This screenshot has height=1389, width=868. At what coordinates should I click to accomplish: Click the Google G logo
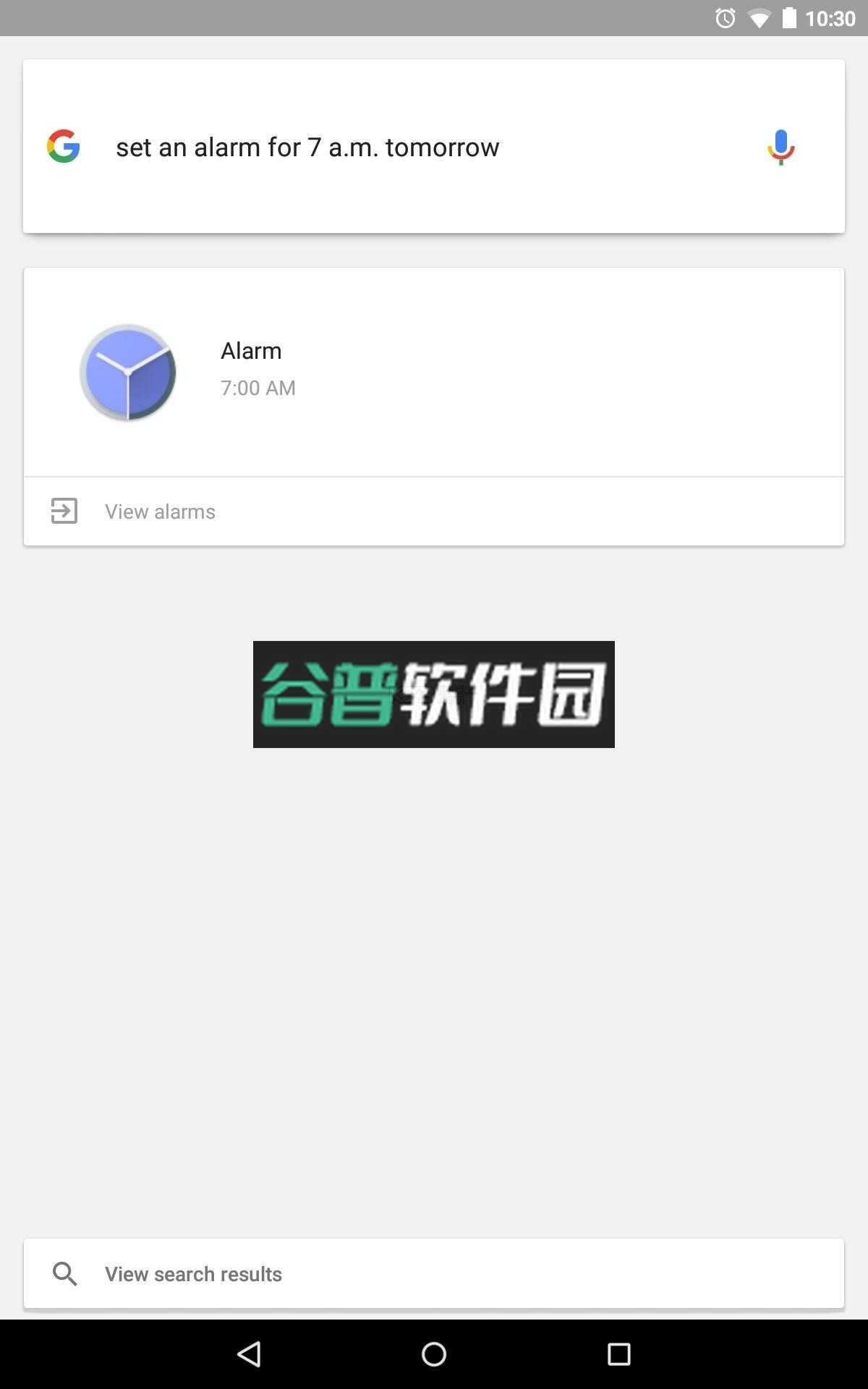pos(64,146)
